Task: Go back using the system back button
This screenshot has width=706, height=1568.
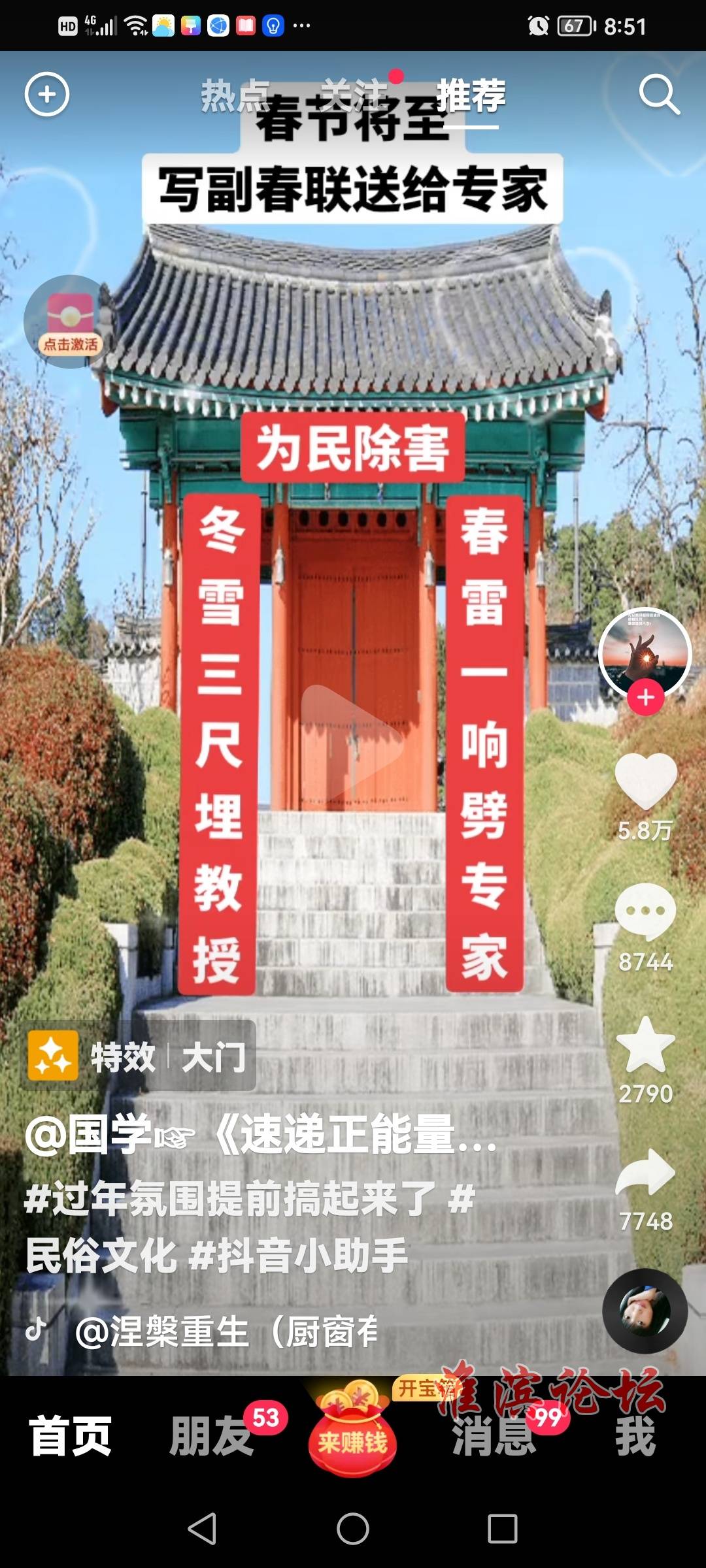Action: point(202,1529)
